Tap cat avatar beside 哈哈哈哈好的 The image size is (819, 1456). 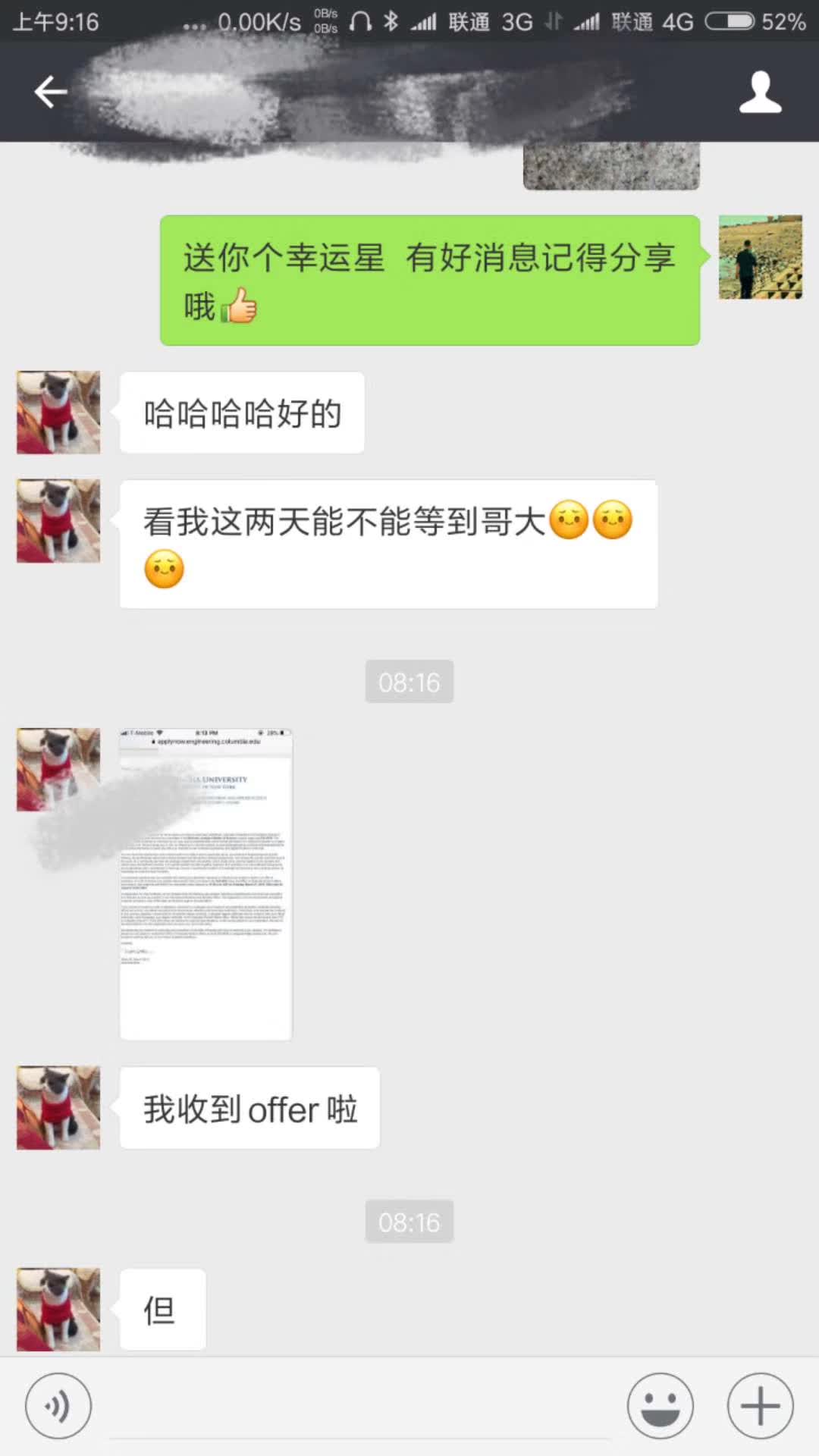(x=58, y=413)
